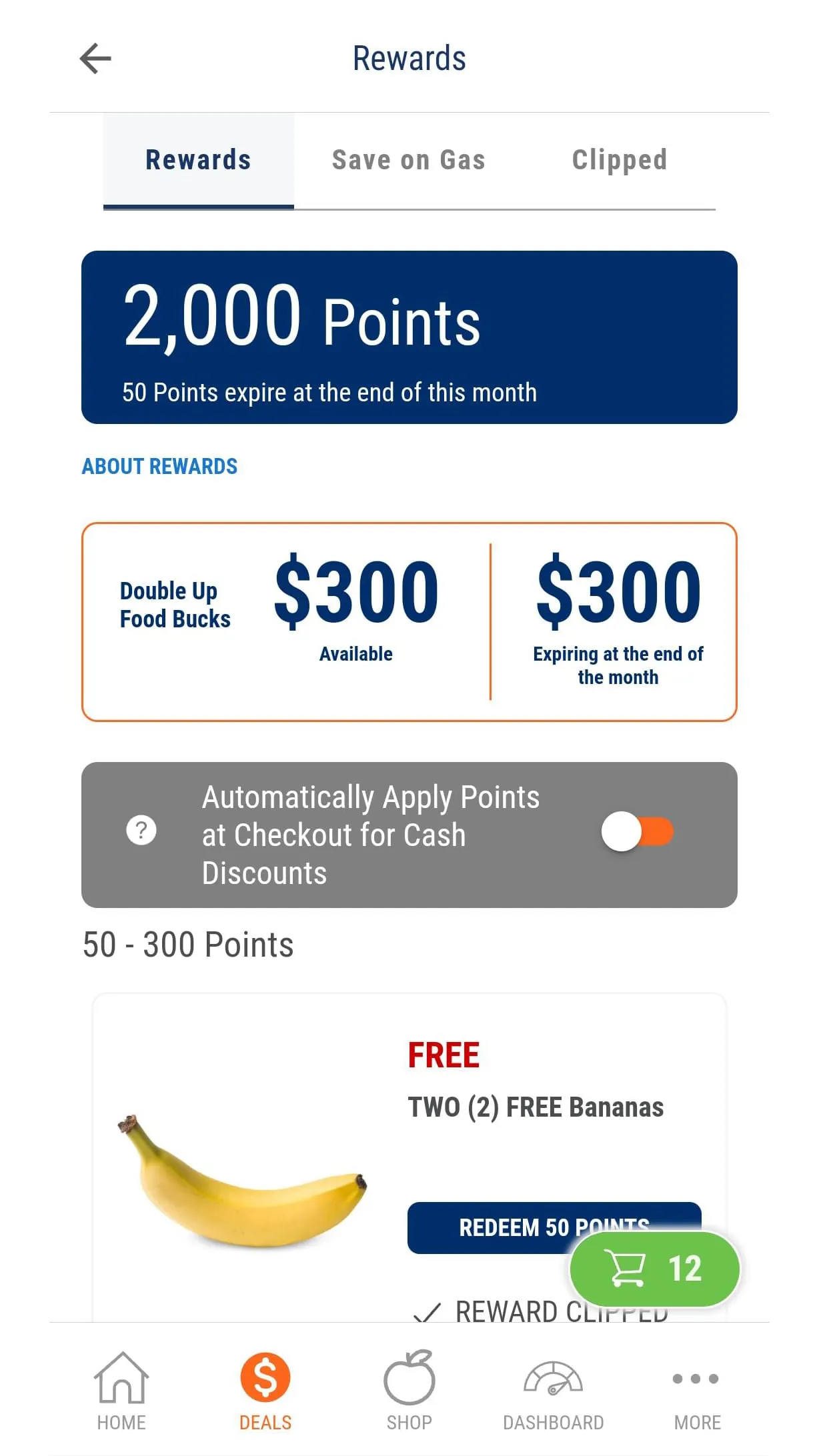Open the About Rewards link

159,466
